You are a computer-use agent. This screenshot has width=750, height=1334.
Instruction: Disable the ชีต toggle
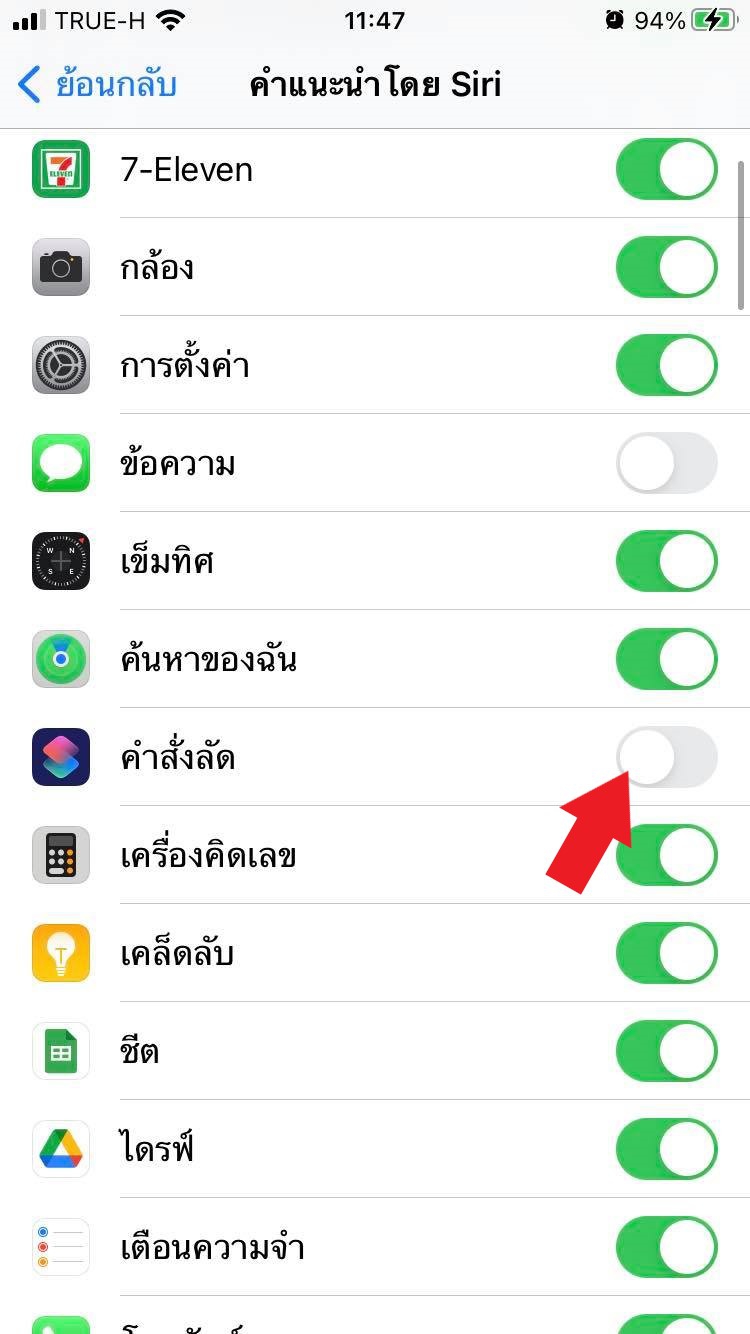[666, 1052]
